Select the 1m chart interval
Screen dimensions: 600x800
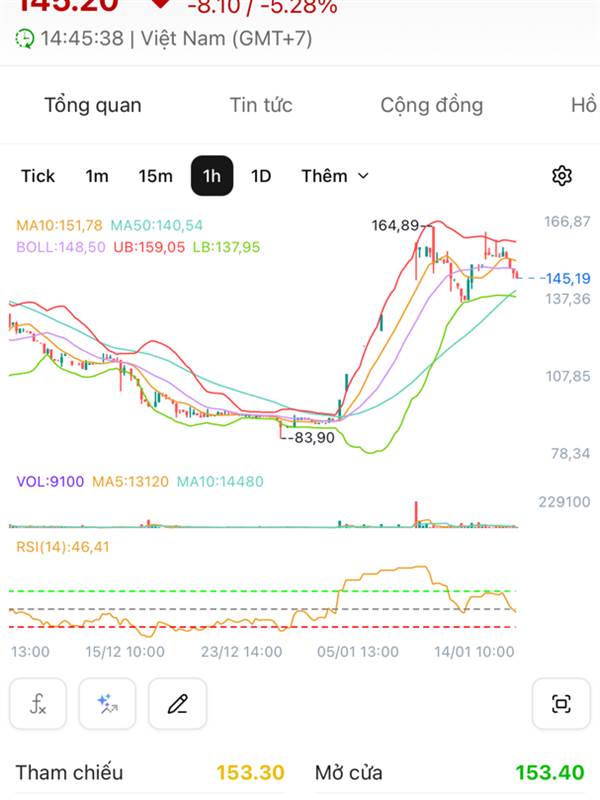(97, 176)
